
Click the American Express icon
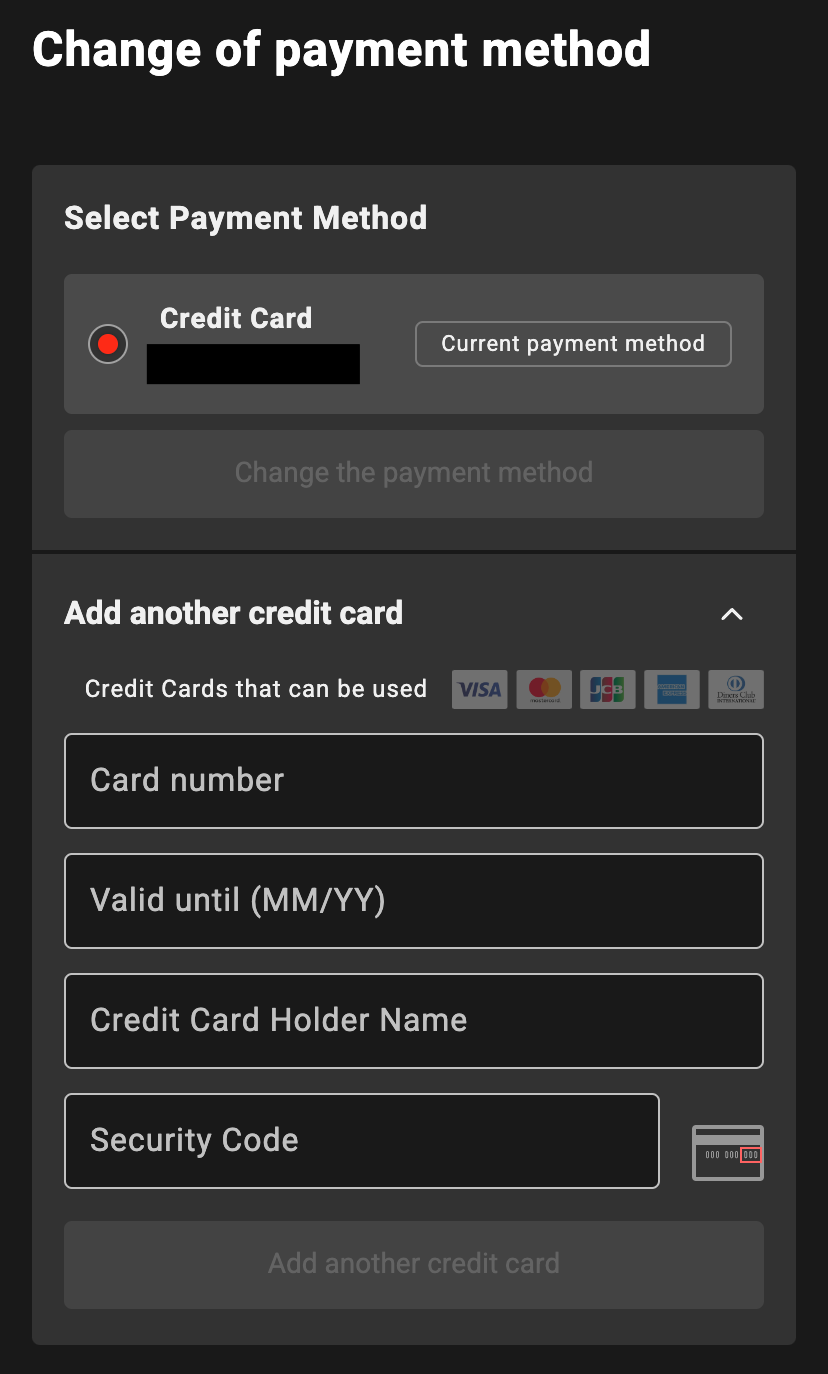671,689
